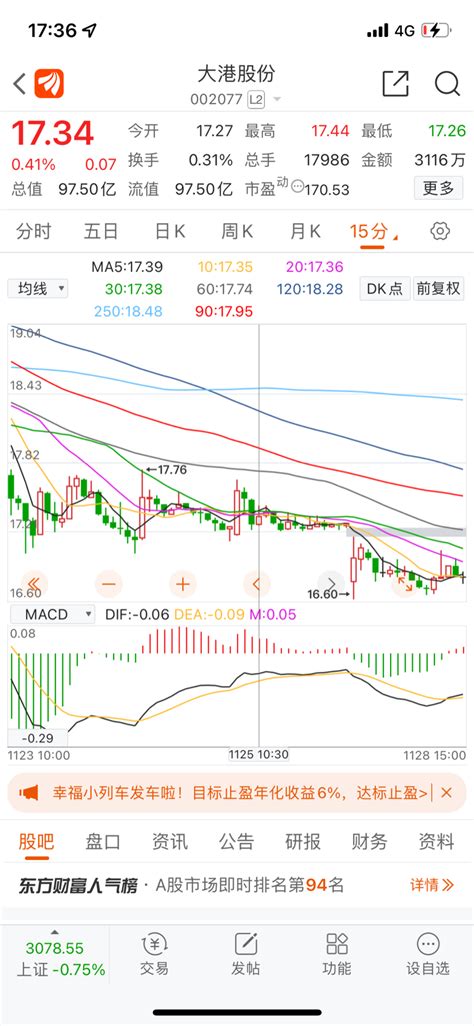Open chart settings gear icon
Image resolution: width=474 pixels, height=1026 pixels.
point(440,231)
